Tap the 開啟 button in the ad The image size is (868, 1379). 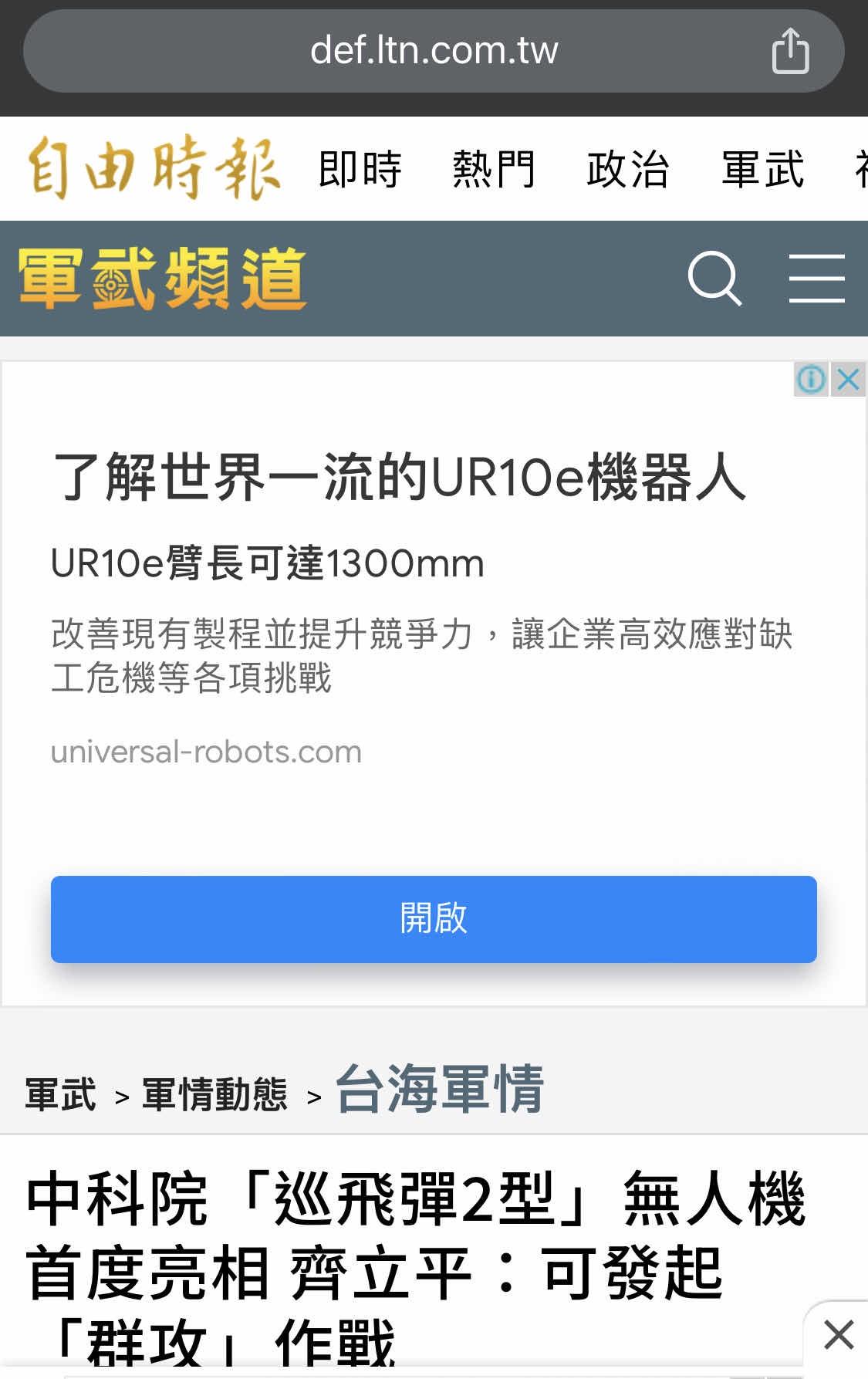point(434,918)
